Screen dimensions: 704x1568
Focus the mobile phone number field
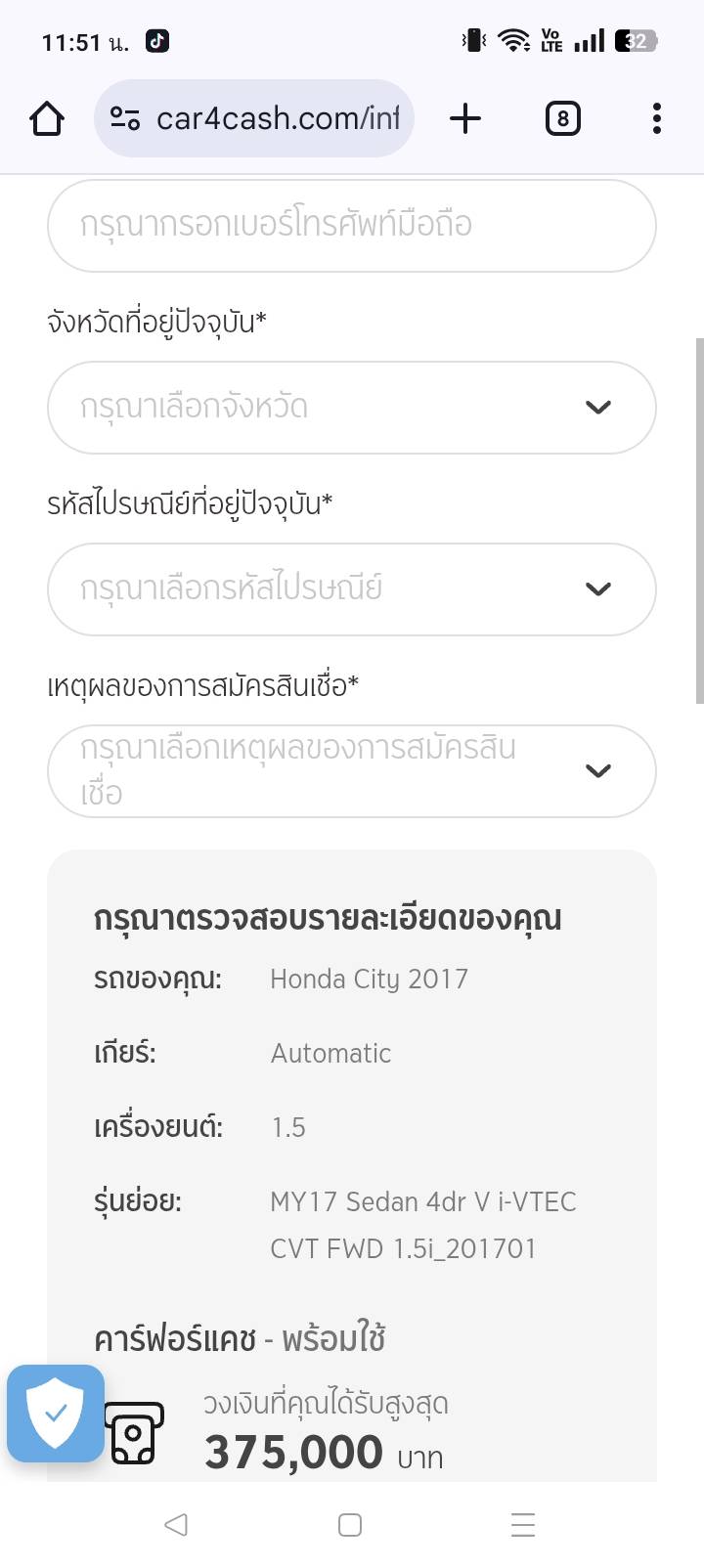351,225
